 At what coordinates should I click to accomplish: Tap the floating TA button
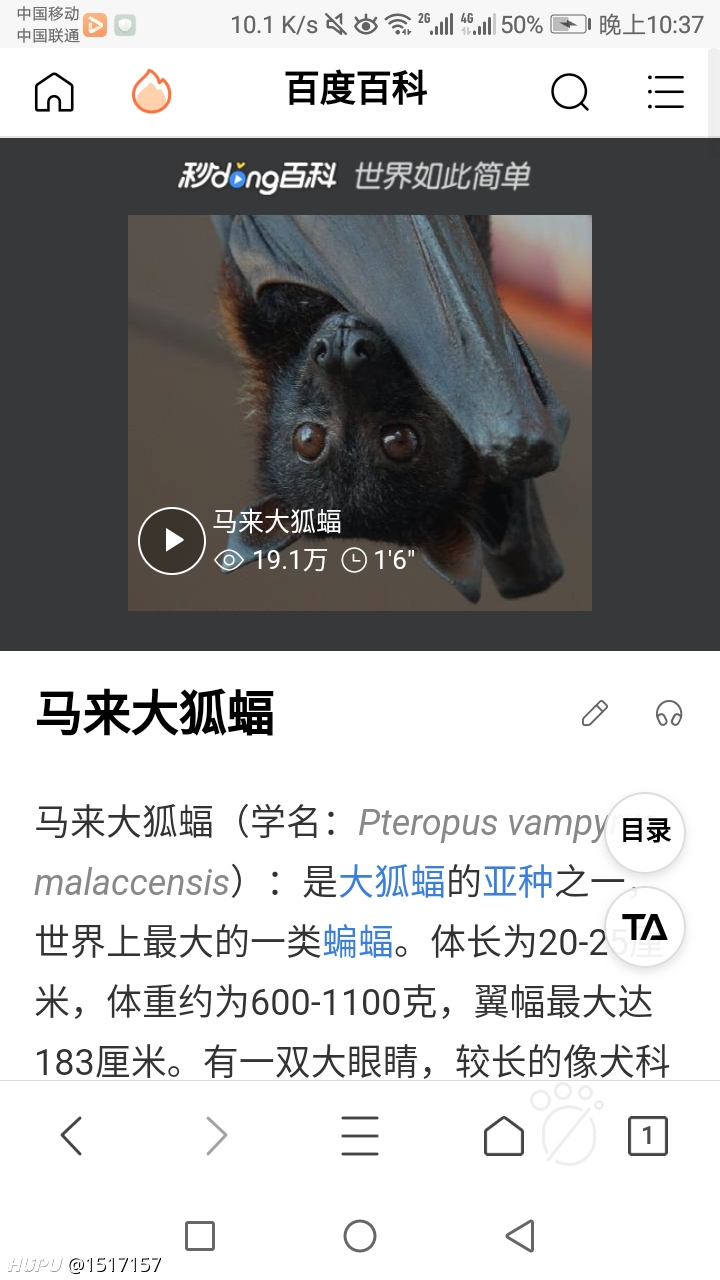click(x=645, y=927)
